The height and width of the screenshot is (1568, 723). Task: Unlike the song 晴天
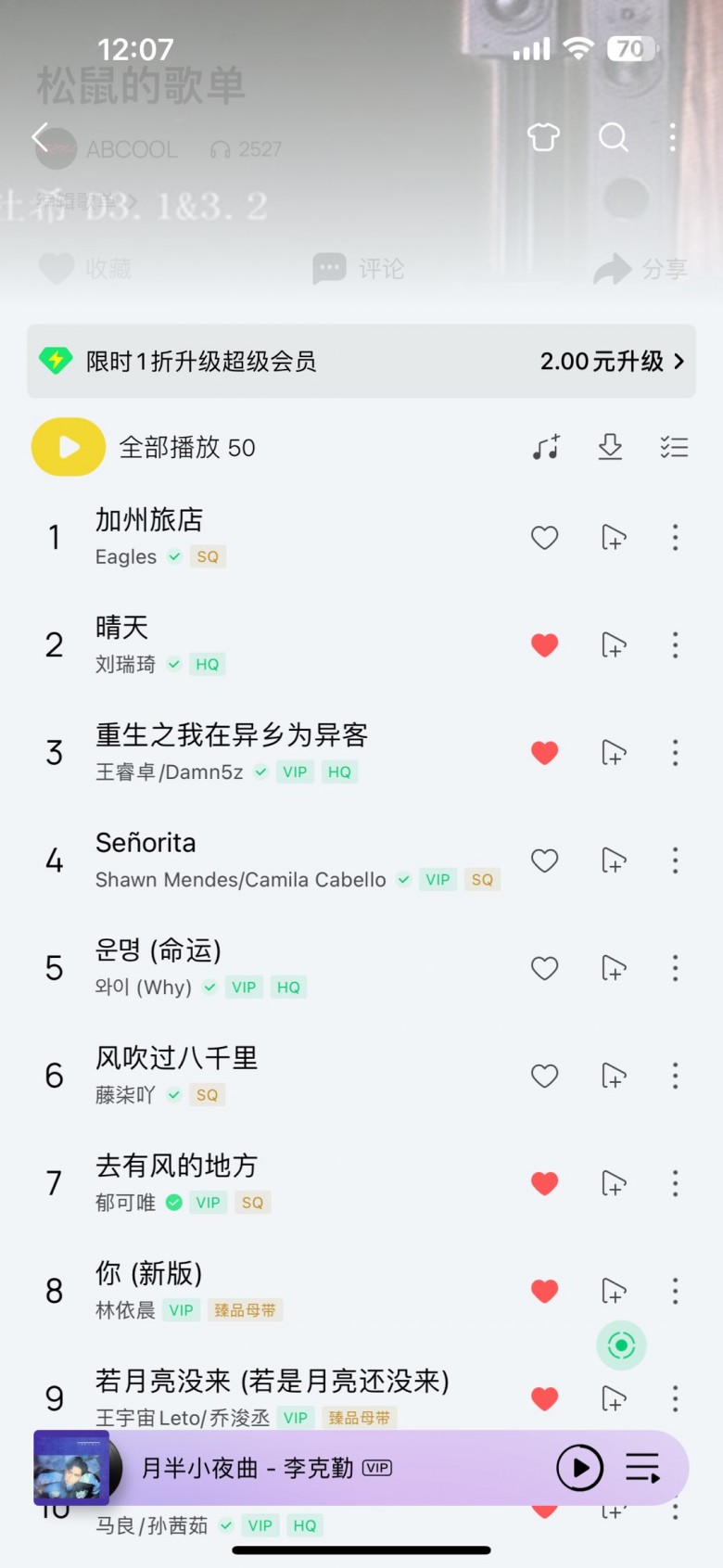click(x=544, y=645)
